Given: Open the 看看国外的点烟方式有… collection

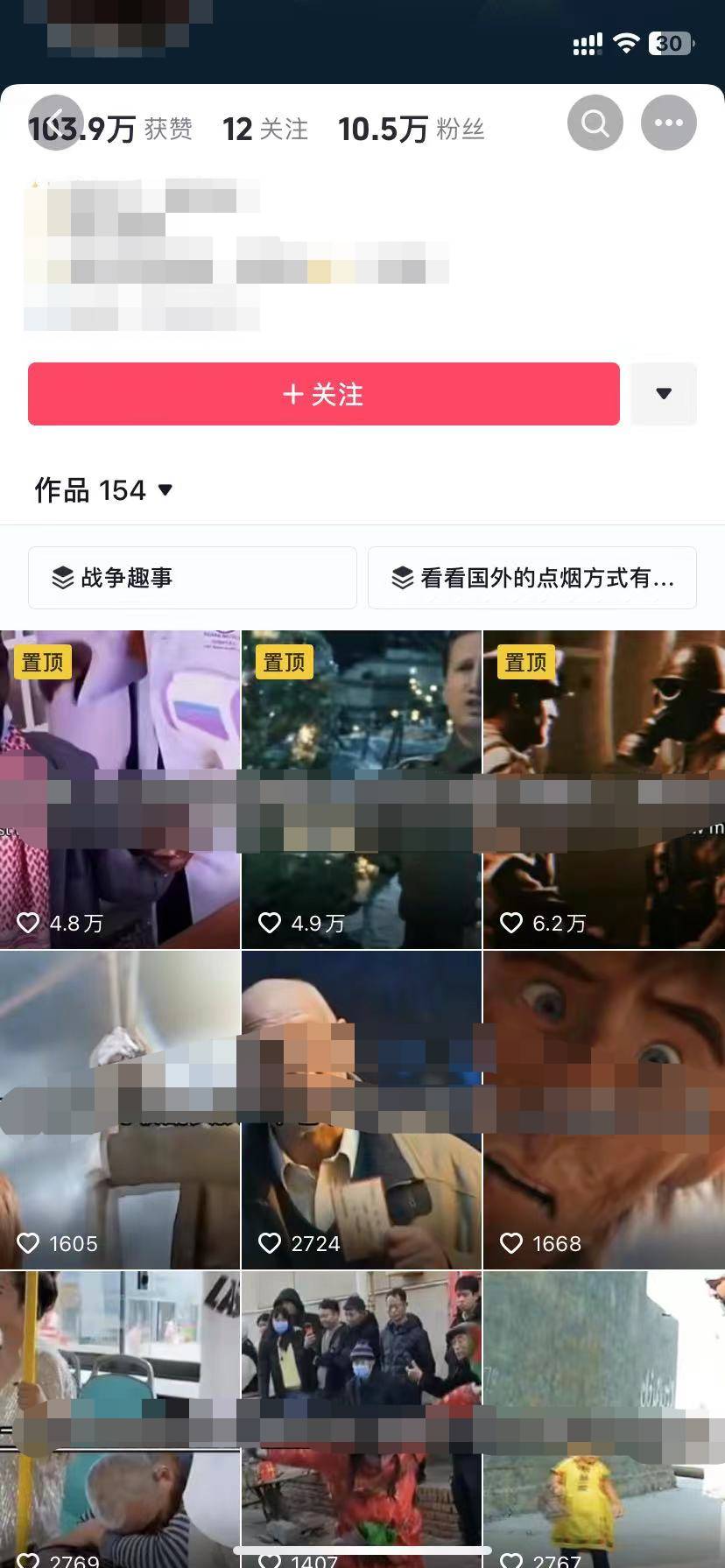Looking at the screenshot, I should click(532, 578).
